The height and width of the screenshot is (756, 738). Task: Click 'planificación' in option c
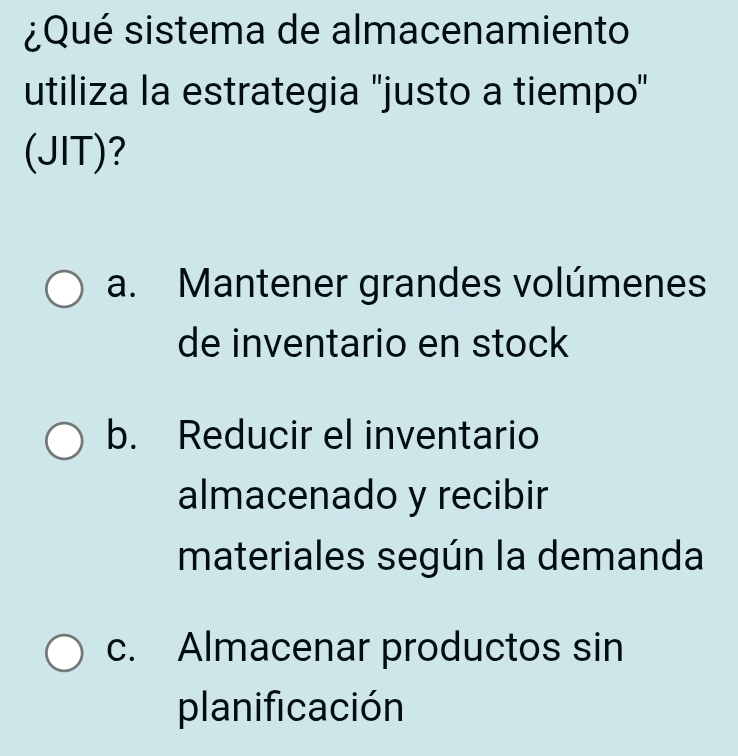290,709
